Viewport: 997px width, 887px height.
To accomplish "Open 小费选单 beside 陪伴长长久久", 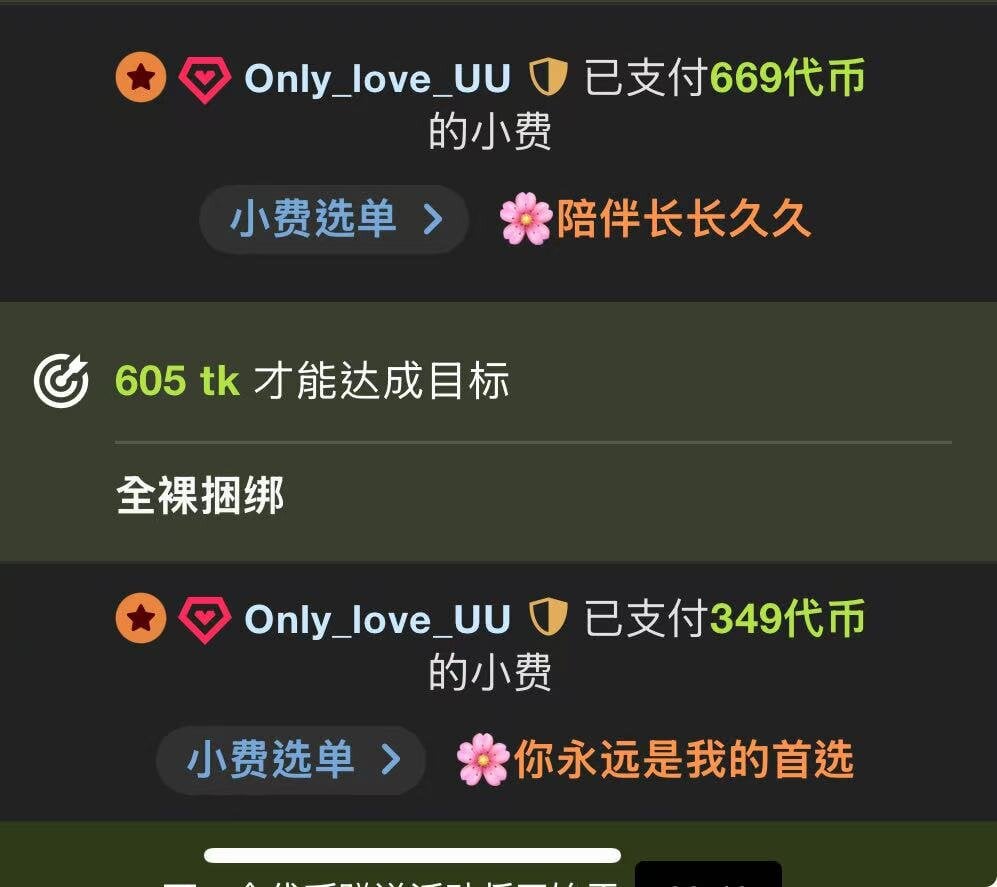I will [334, 219].
